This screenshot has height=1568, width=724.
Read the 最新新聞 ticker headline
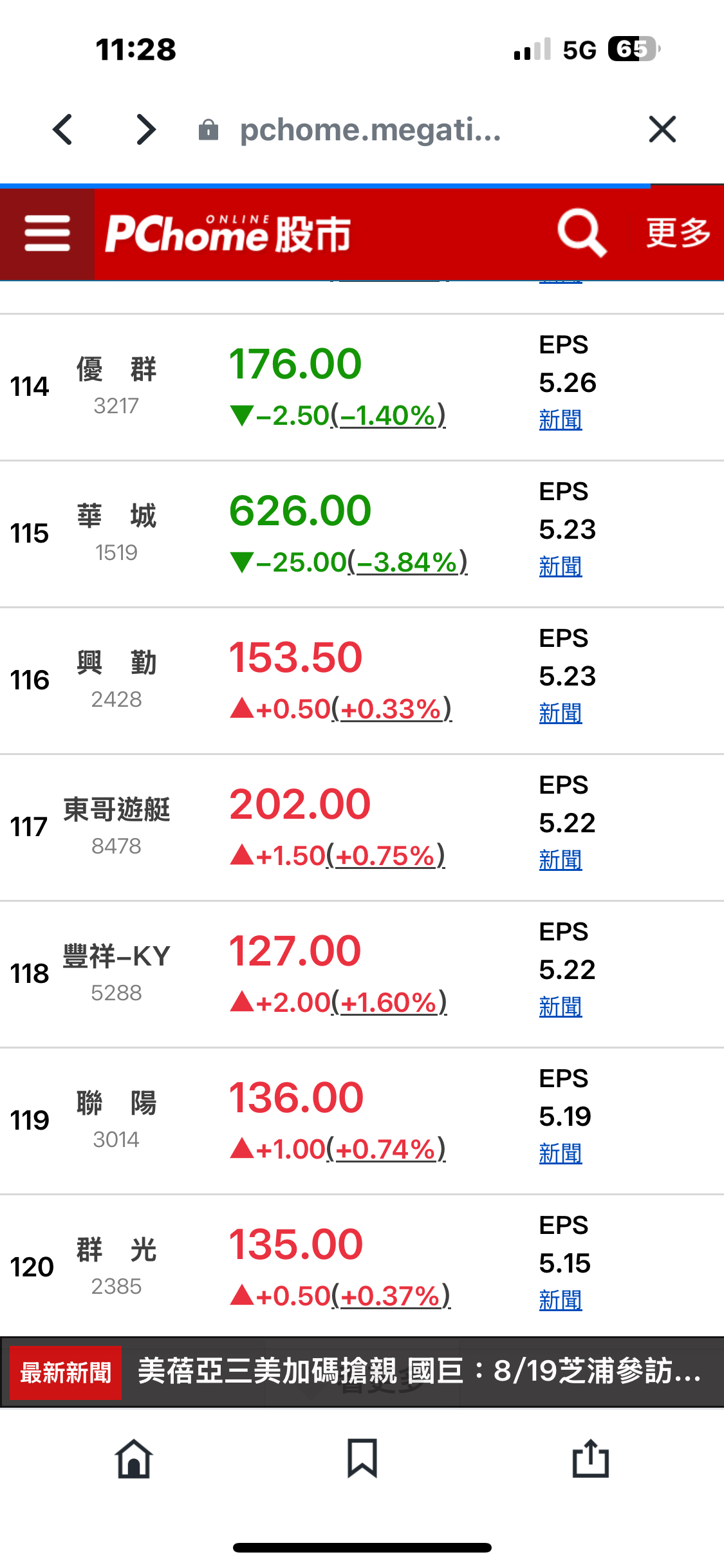(418, 1372)
